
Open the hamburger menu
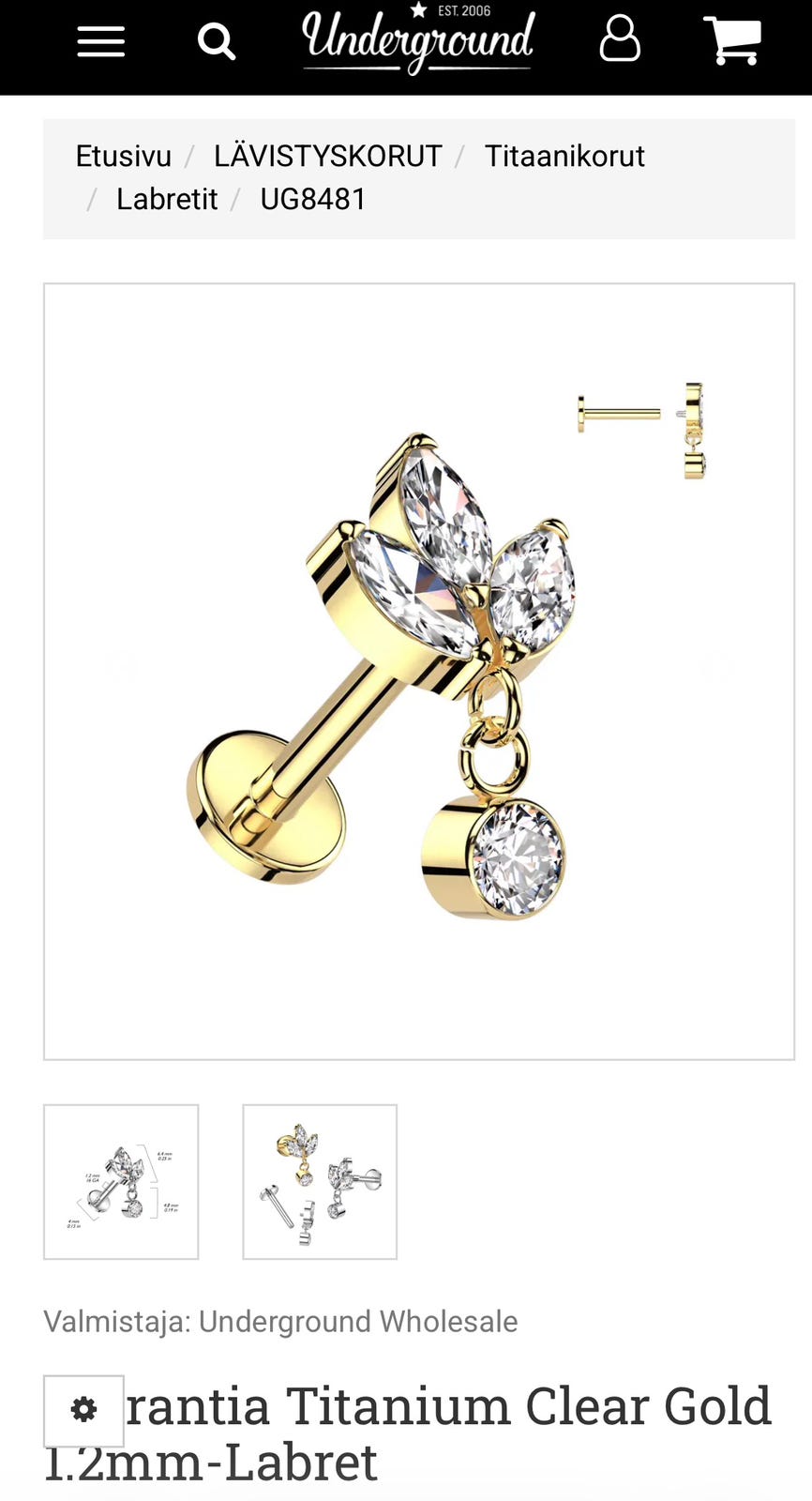(101, 41)
